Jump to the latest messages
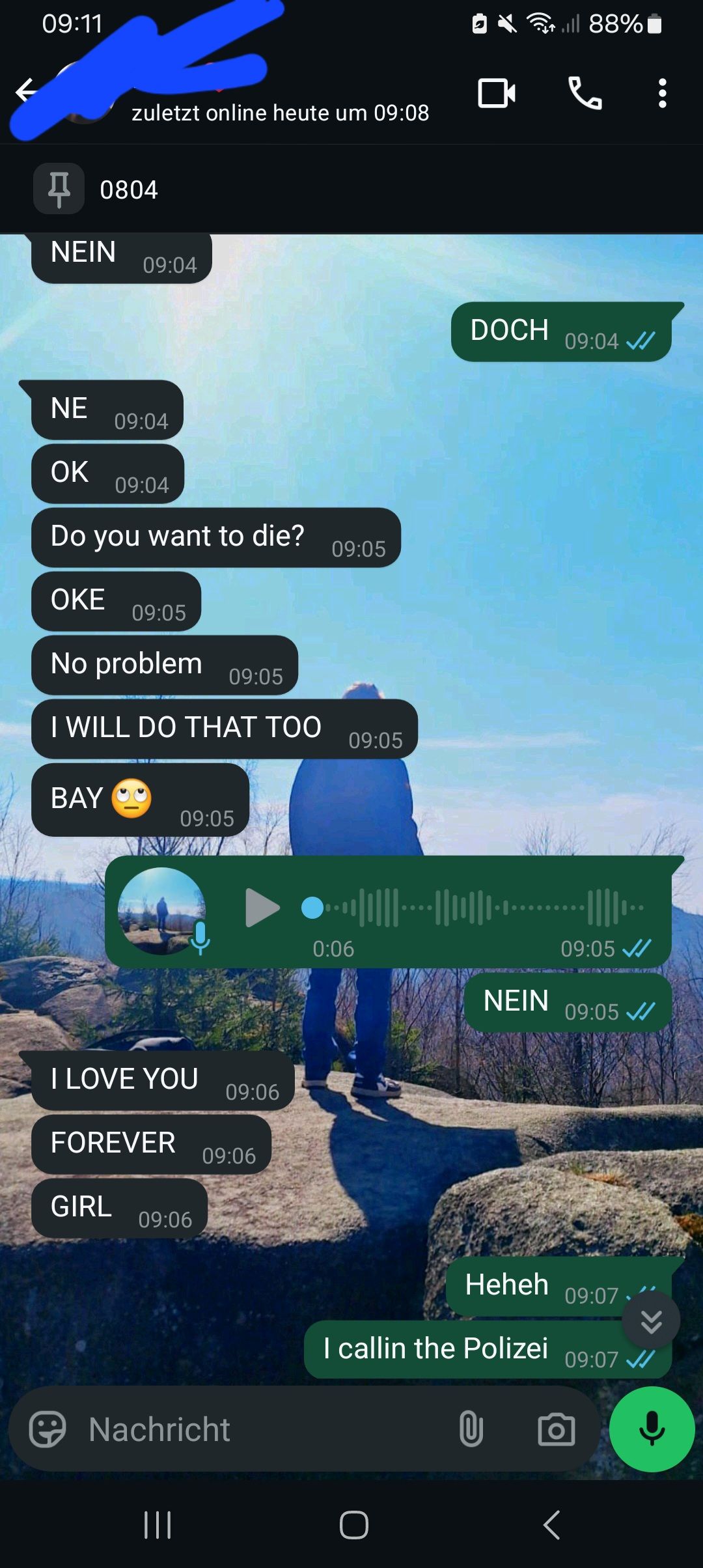The width and height of the screenshot is (703, 1568). tap(651, 1321)
